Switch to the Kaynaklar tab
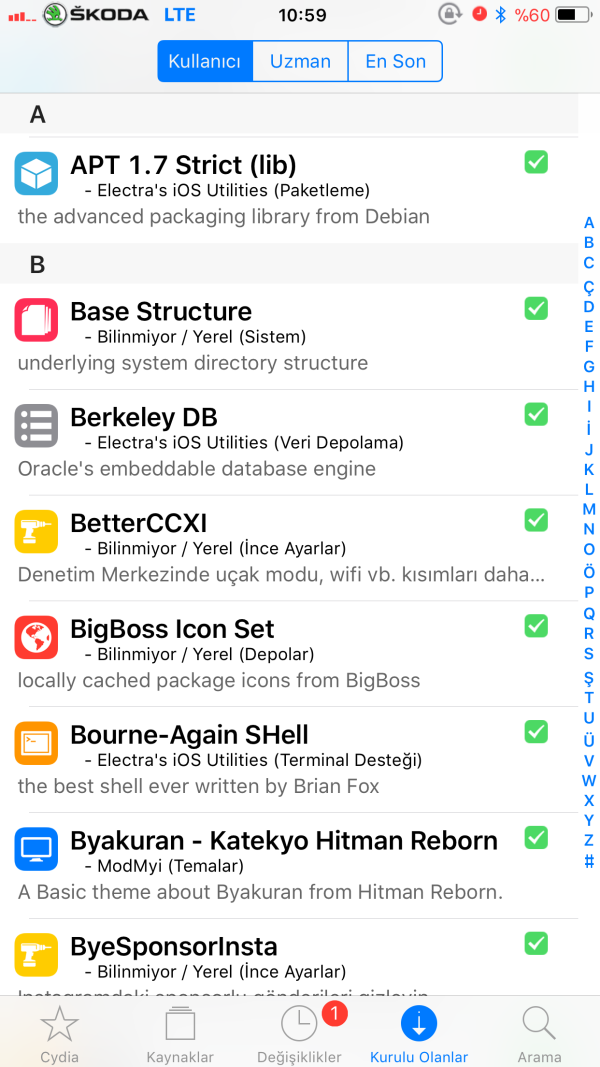This screenshot has width=600, height=1067. point(180,1034)
